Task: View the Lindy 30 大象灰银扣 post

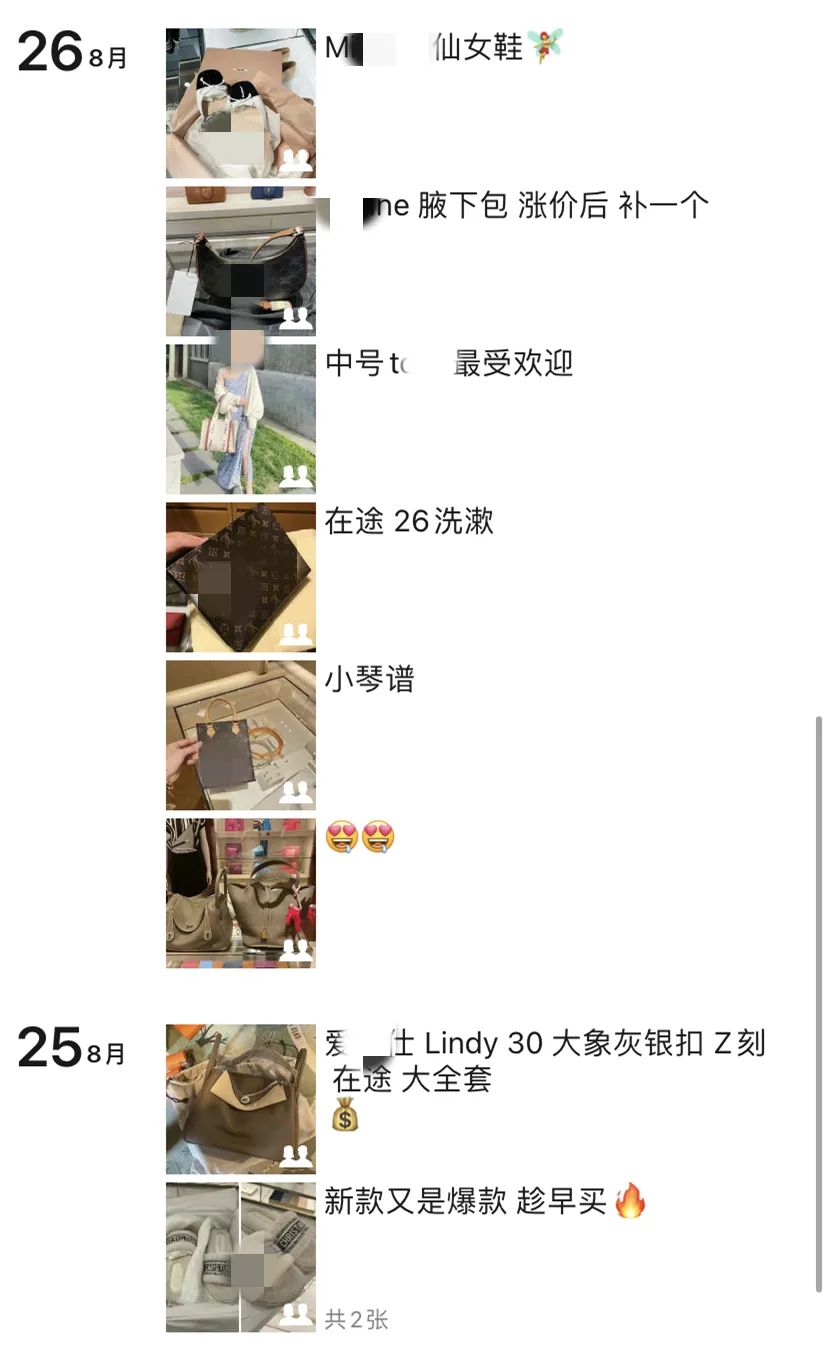Action: point(240,1098)
